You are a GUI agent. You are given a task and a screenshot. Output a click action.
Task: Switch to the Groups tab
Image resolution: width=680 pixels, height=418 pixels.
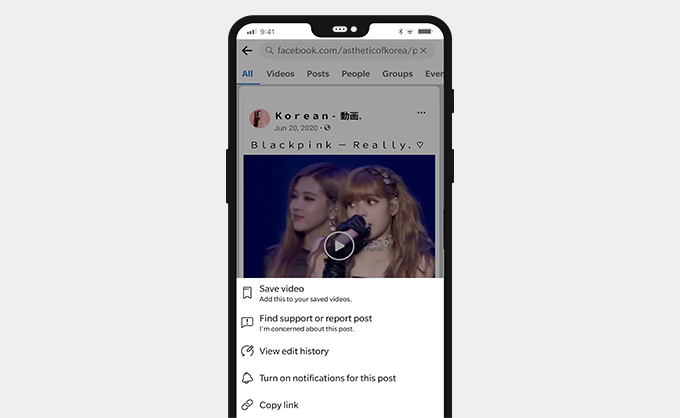pos(397,74)
